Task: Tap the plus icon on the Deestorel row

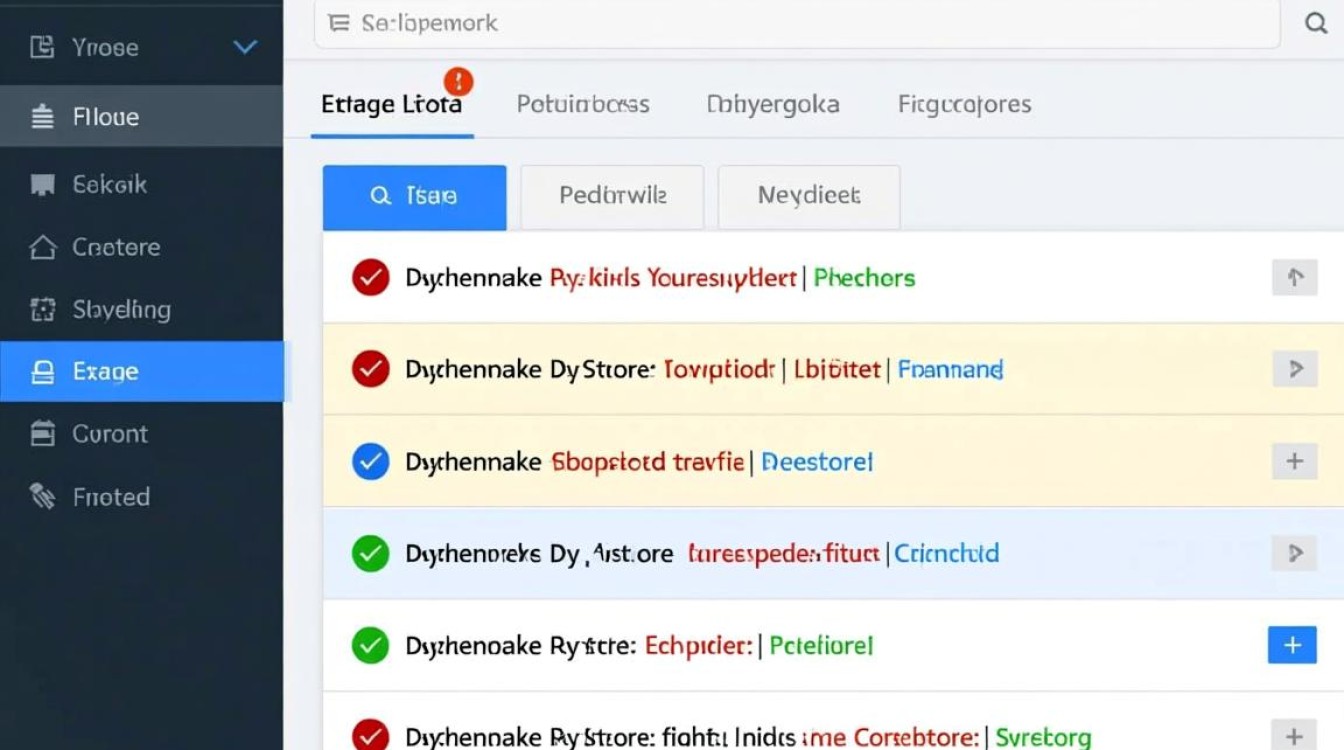Action: coord(1294,461)
